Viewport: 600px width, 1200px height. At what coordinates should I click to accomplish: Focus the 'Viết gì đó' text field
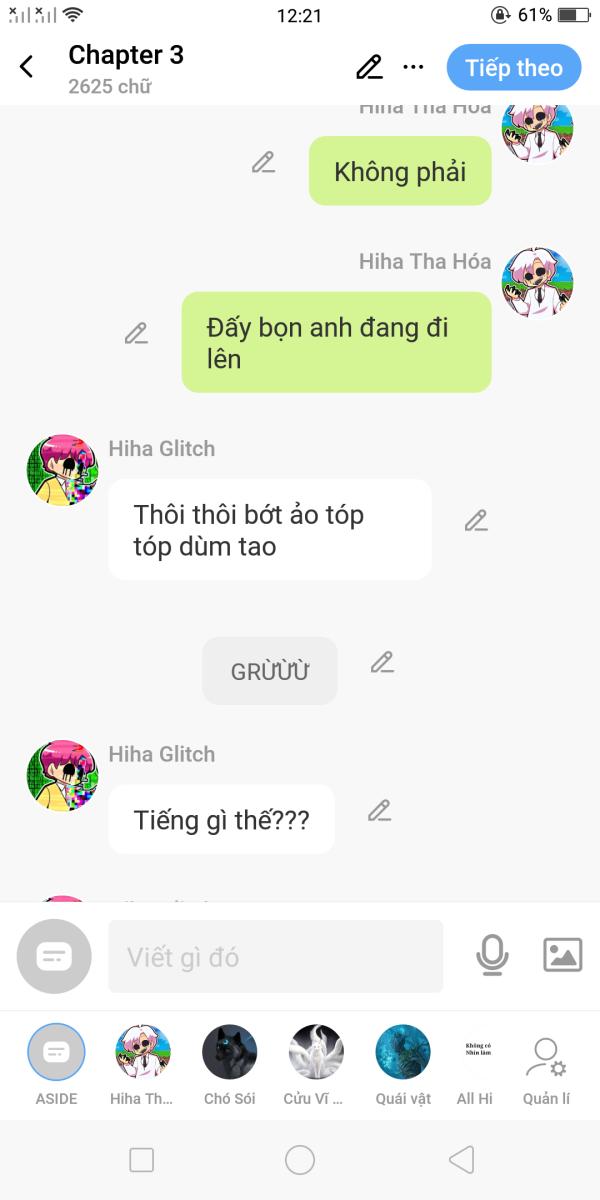pos(275,957)
